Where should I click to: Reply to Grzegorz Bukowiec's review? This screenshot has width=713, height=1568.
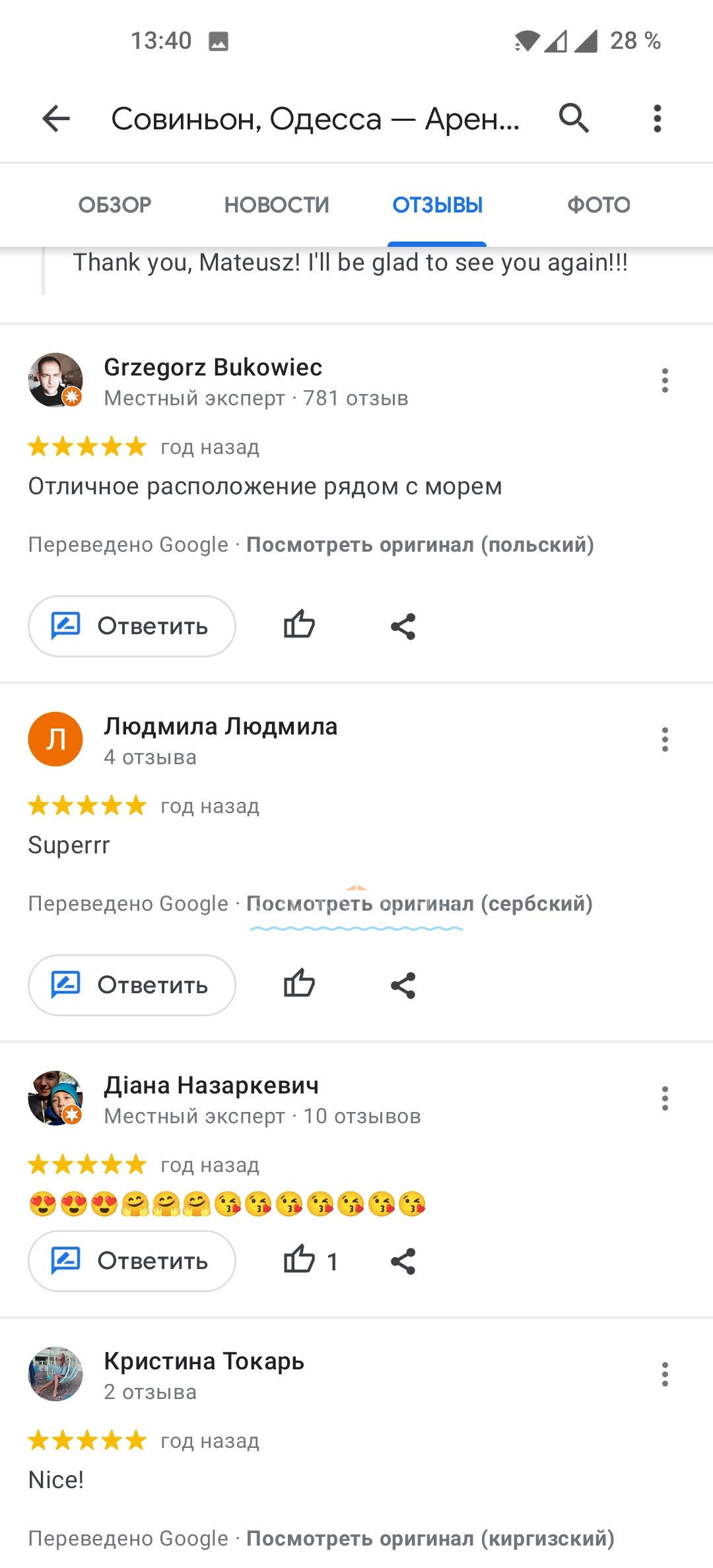(x=132, y=626)
